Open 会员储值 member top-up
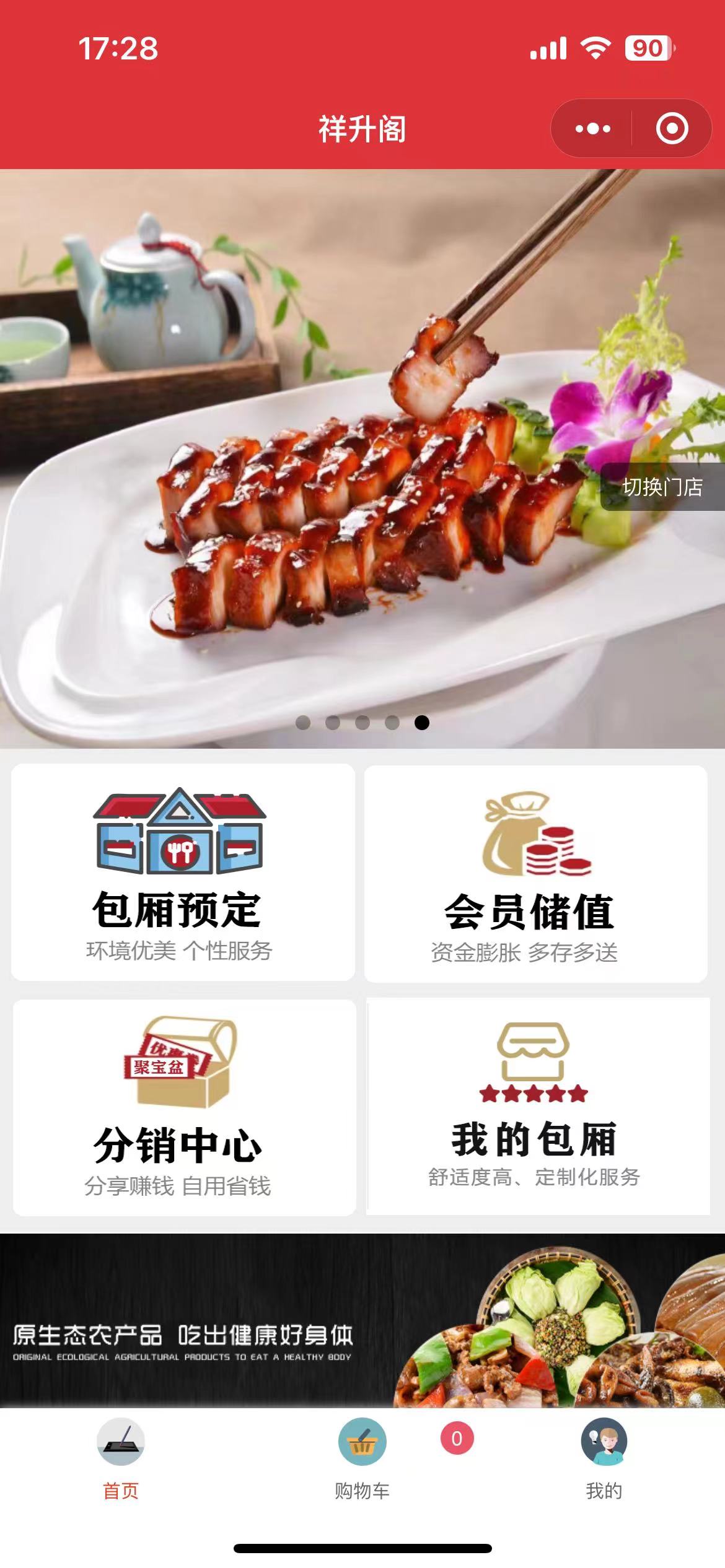The height and width of the screenshot is (1568, 725). 535,874
